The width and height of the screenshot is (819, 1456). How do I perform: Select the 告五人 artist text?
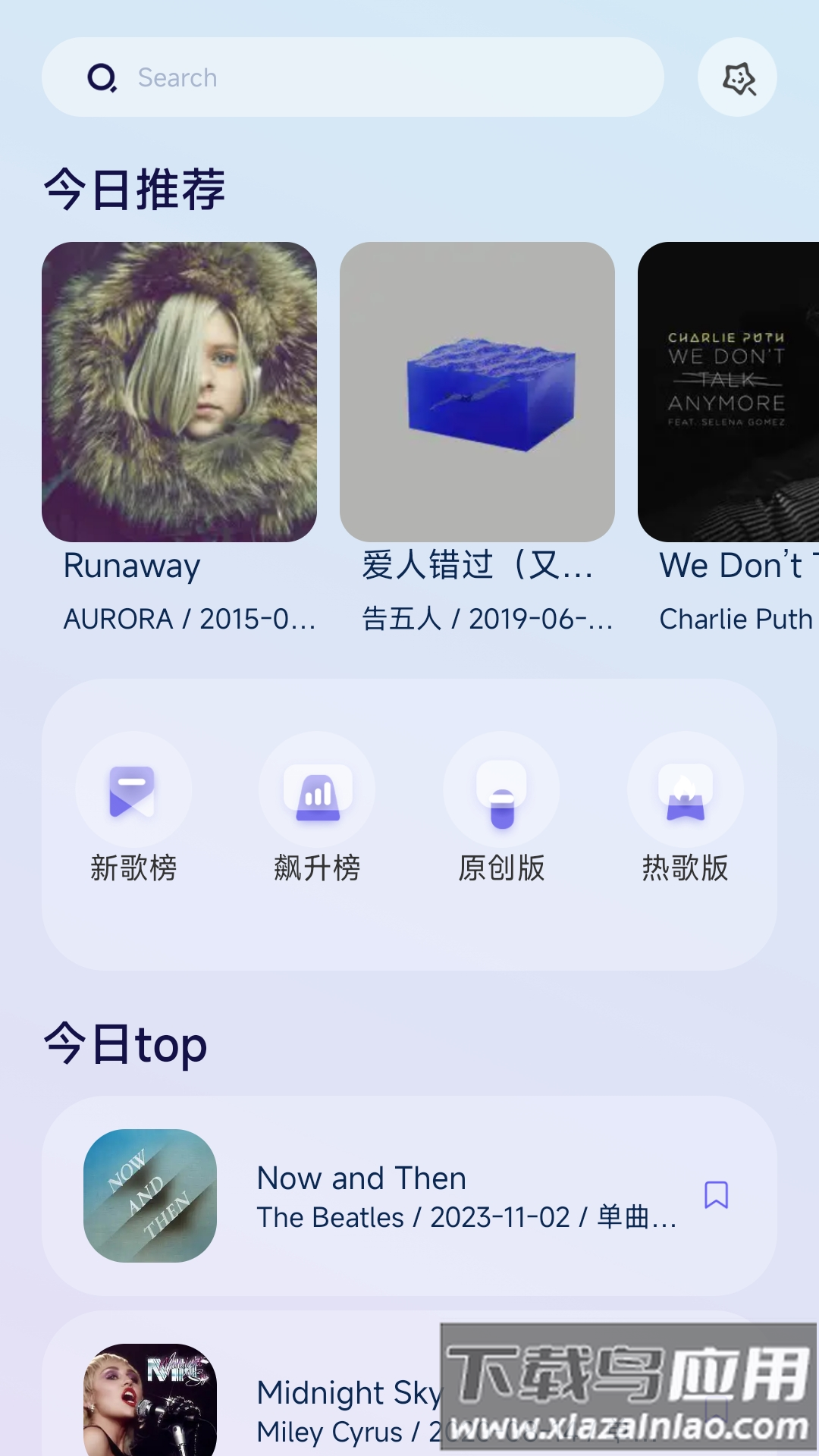pyautogui.click(x=400, y=620)
